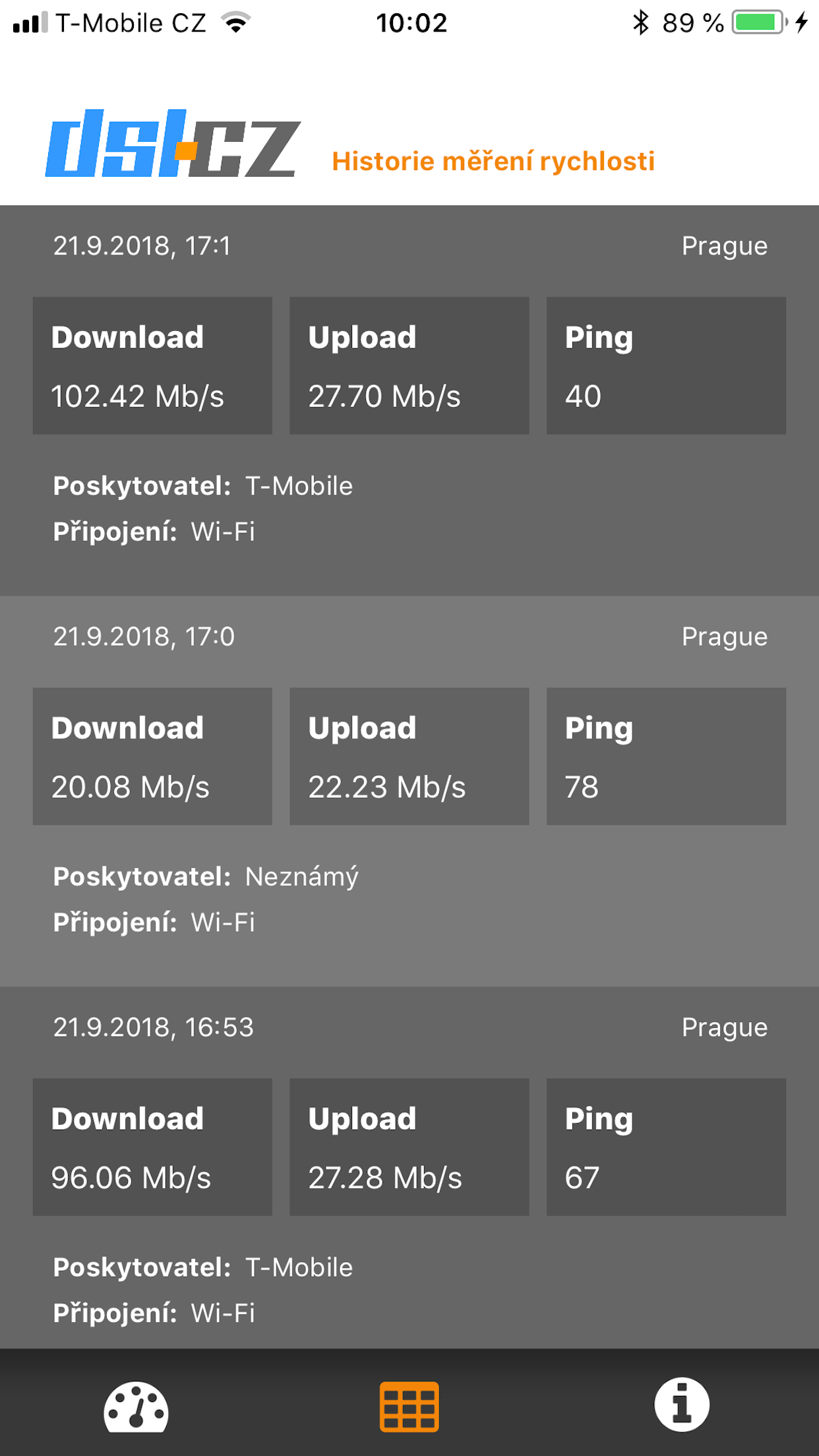This screenshot has width=819, height=1456.
Task: Tap Připojení: Wi-Fi on the last entry
Action: point(155,1309)
